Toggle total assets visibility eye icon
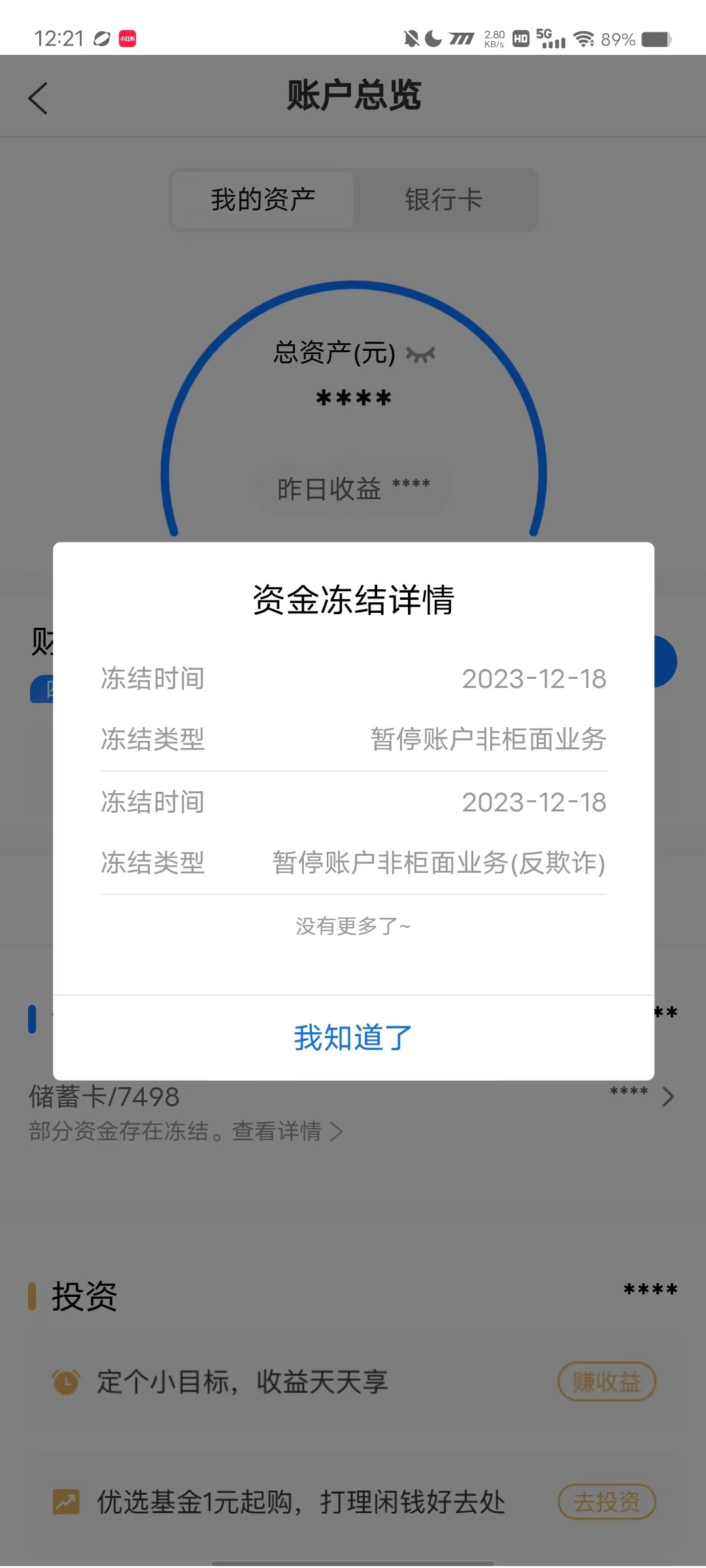Viewport: 706px width, 1568px height. coord(420,355)
